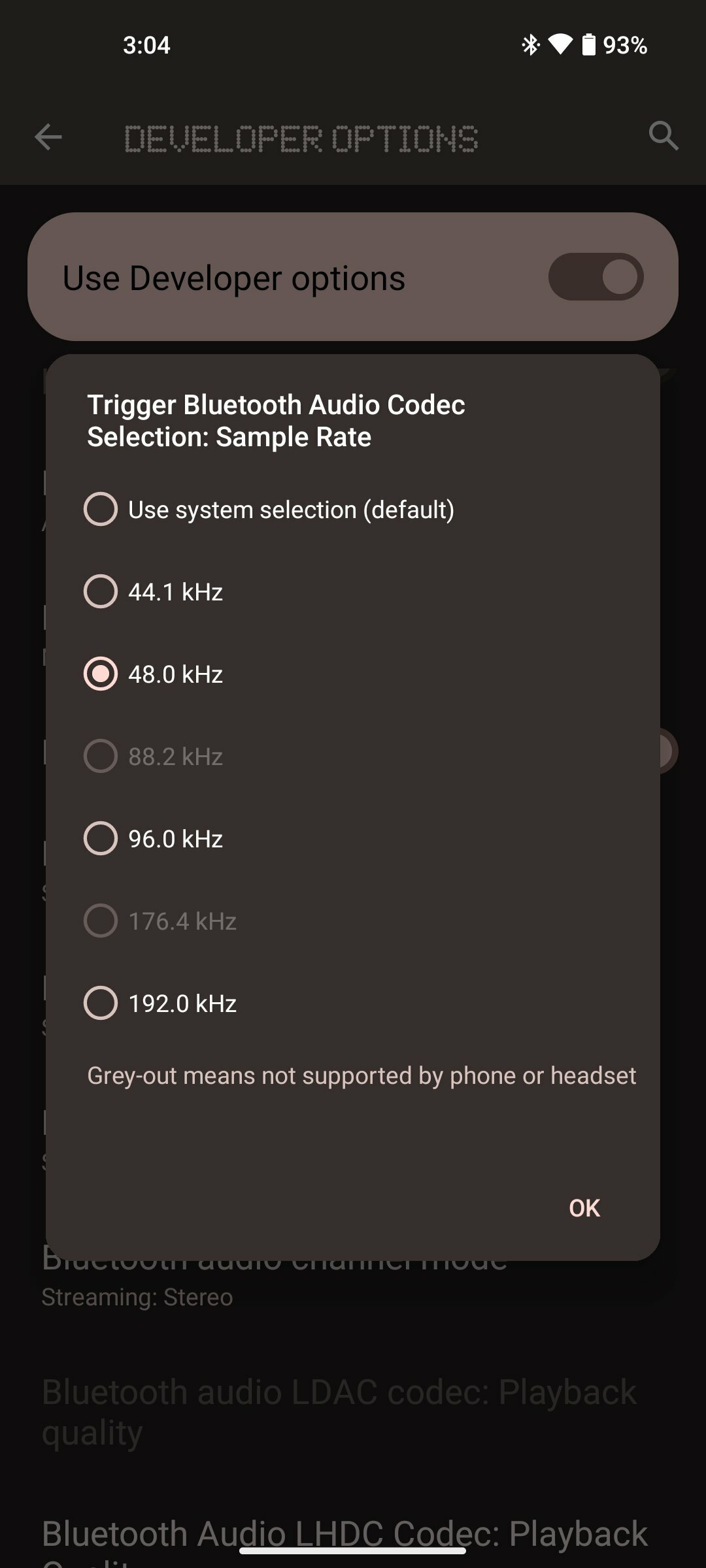Pick the 96.0 kHz sample rate

[x=353, y=839]
